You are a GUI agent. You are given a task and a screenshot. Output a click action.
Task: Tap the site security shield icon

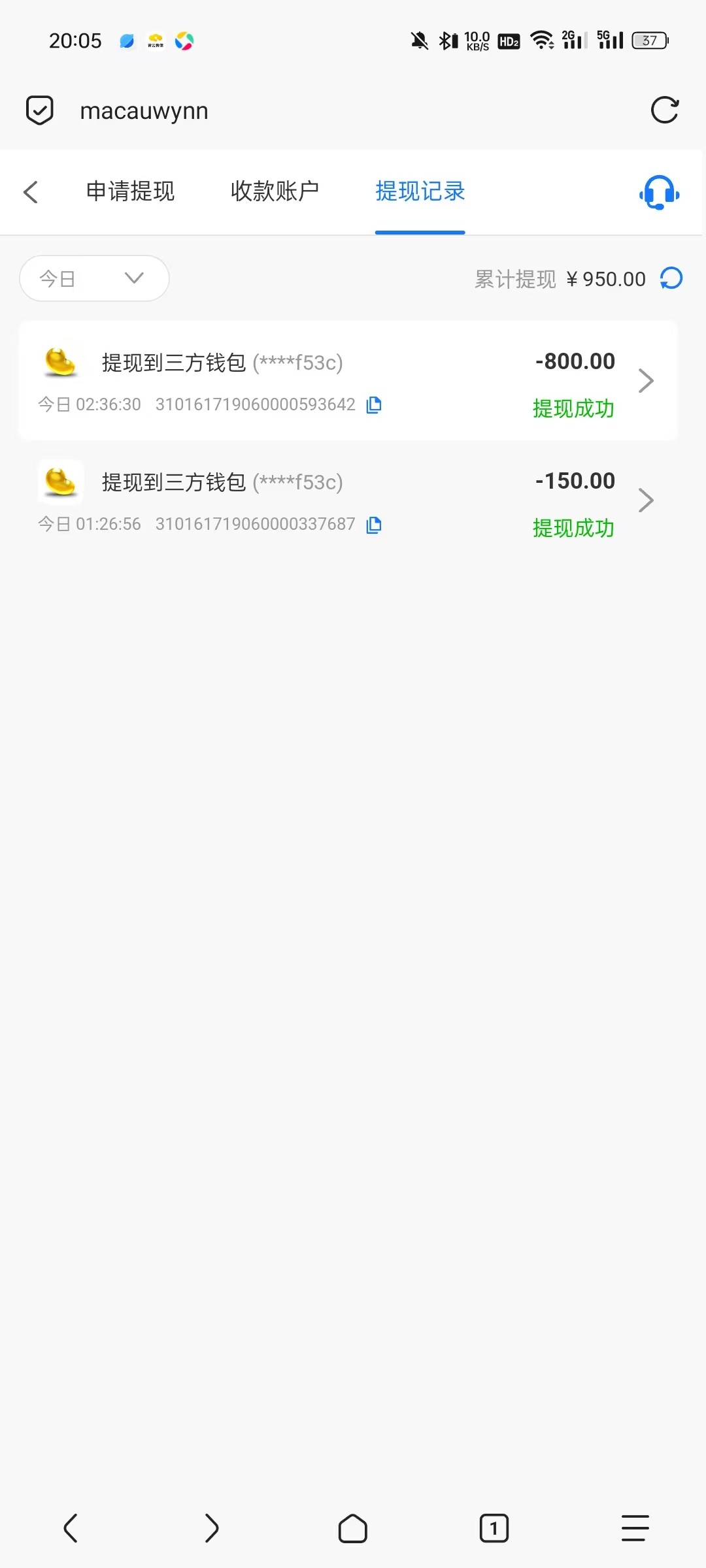pos(39,110)
